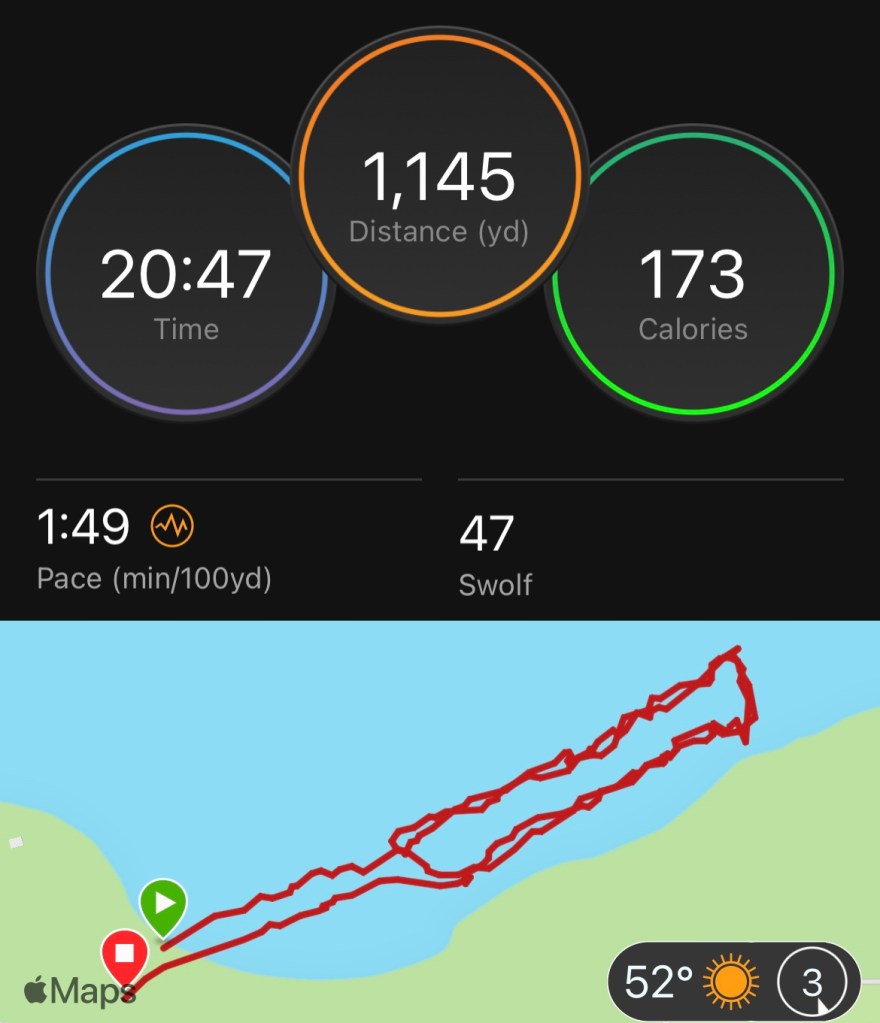Tap the orange icon beside 1:49 pace
880x1023 pixels.
pos(172,526)
